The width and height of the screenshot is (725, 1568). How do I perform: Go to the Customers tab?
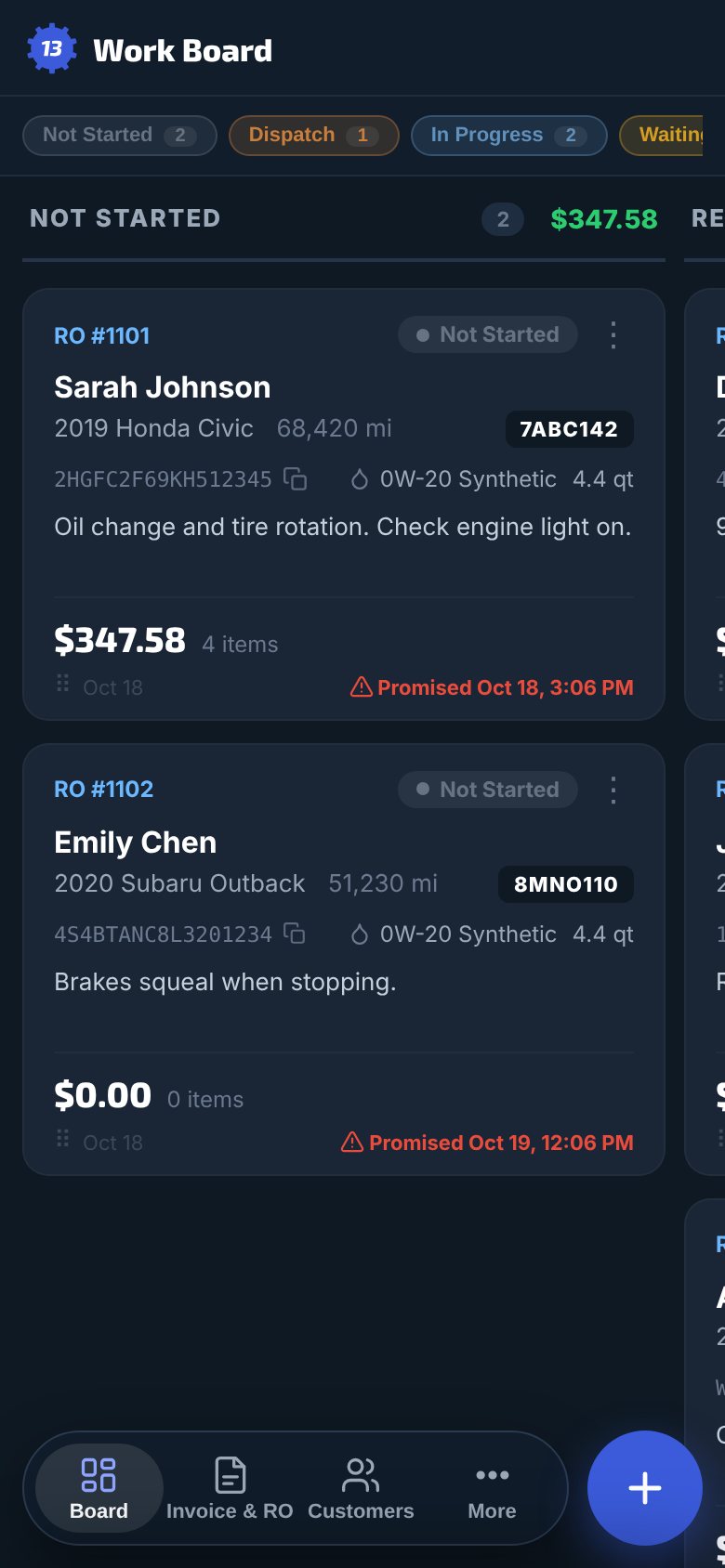tap(361, 1489)
